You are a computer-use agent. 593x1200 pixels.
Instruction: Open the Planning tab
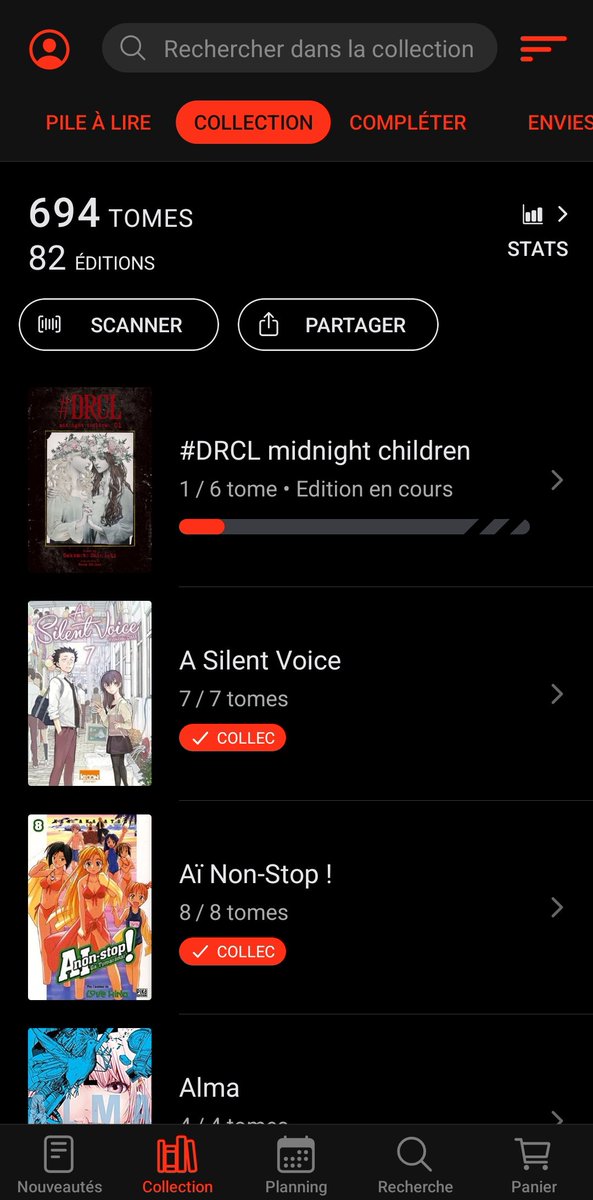tap(296, 1165)
